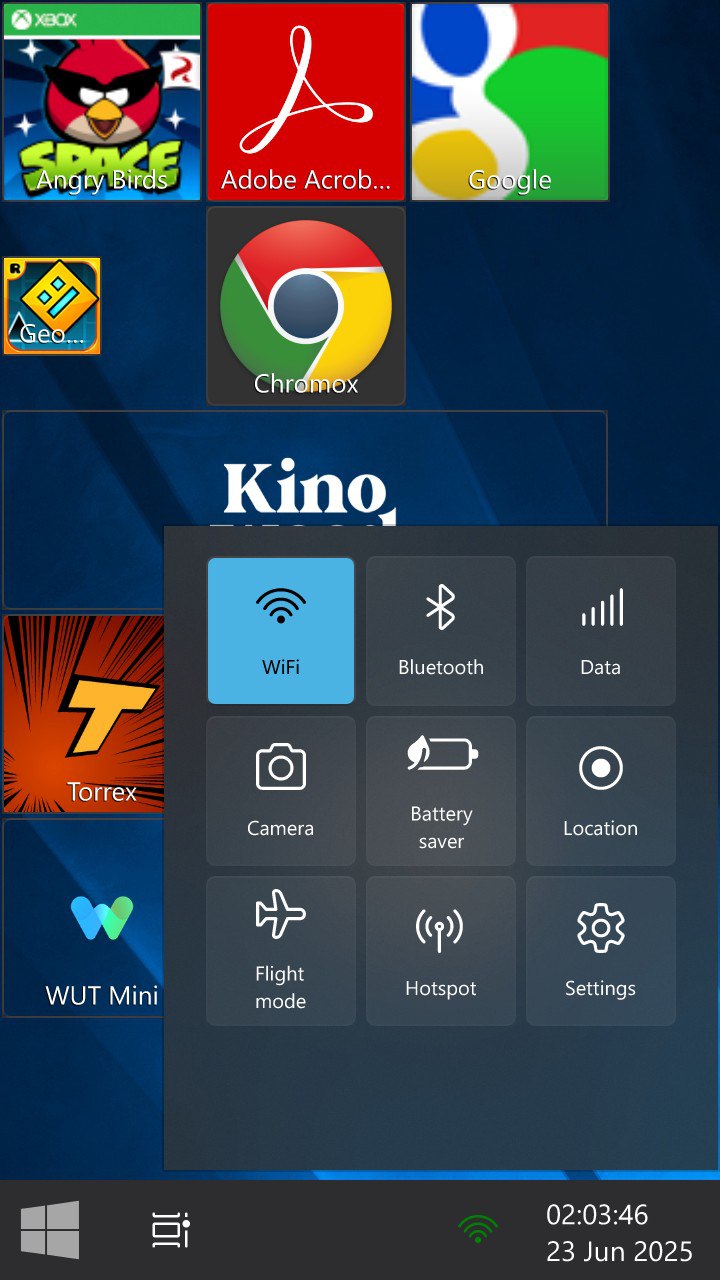Toggle mobile Data tile

point(601,631)
